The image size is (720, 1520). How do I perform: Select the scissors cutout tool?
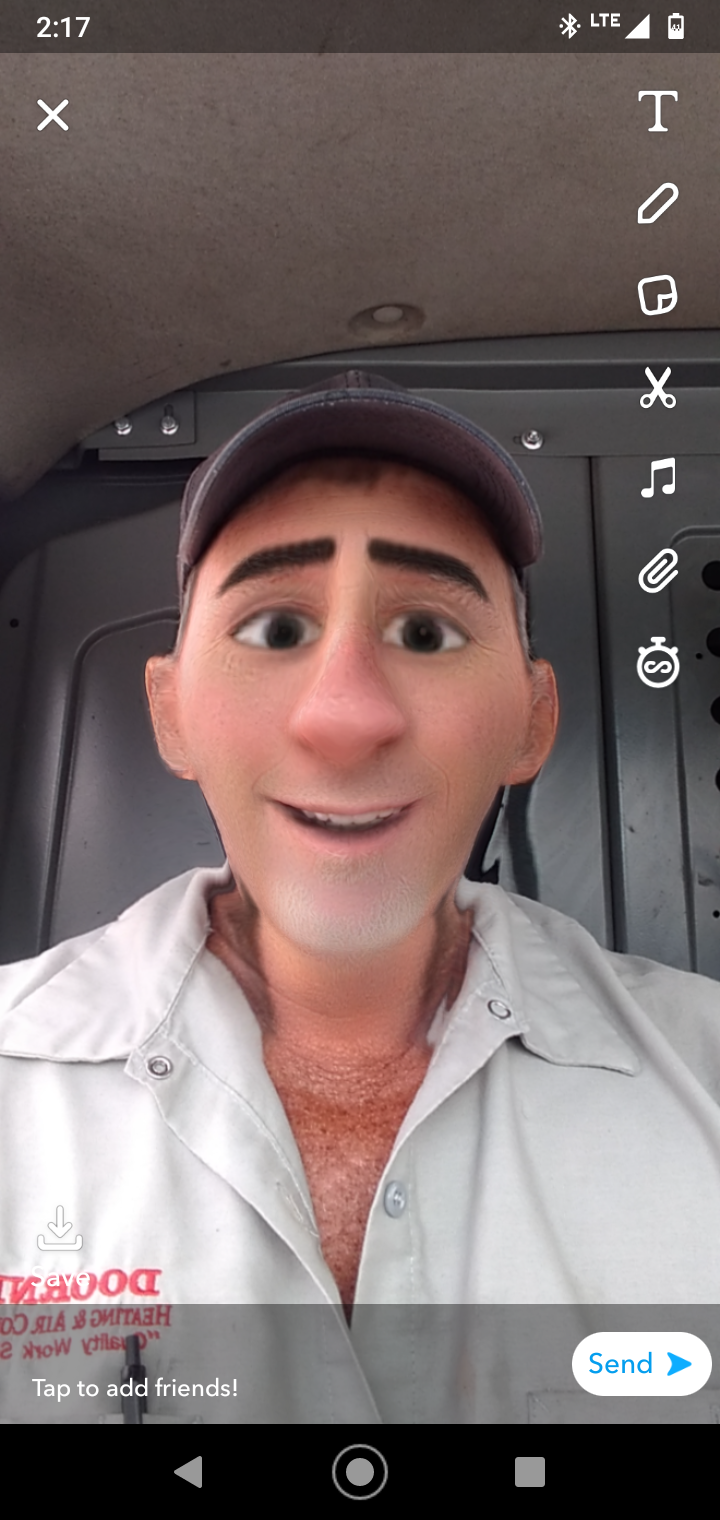pyautogui.click(x=658, y=388)
